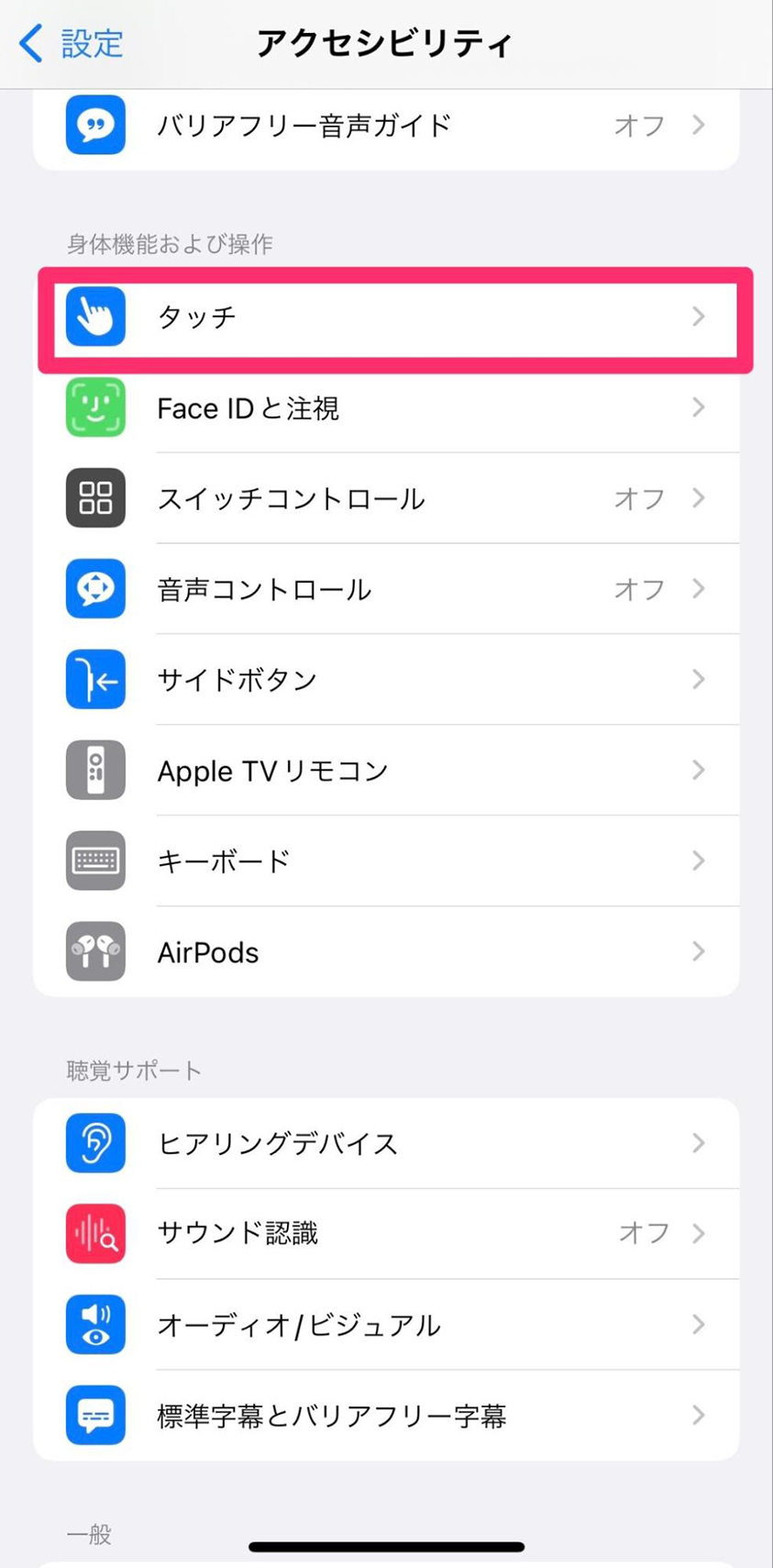The image size is (773, 1568).
Task: Open 音声コントロール settings
Action: [386, 589]
